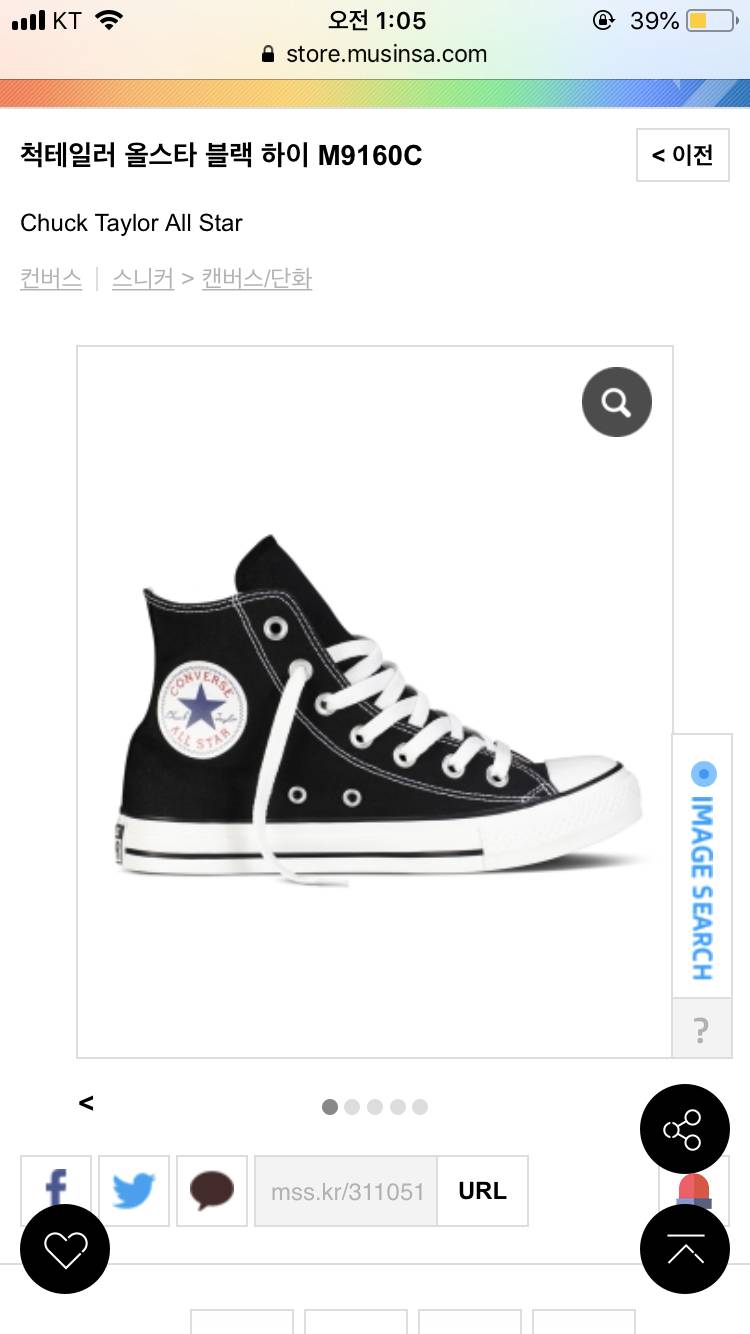The height and width of the screenshot is (1334, 750).
Task: Tap the < 이전 back button
Action: [683, 155]
